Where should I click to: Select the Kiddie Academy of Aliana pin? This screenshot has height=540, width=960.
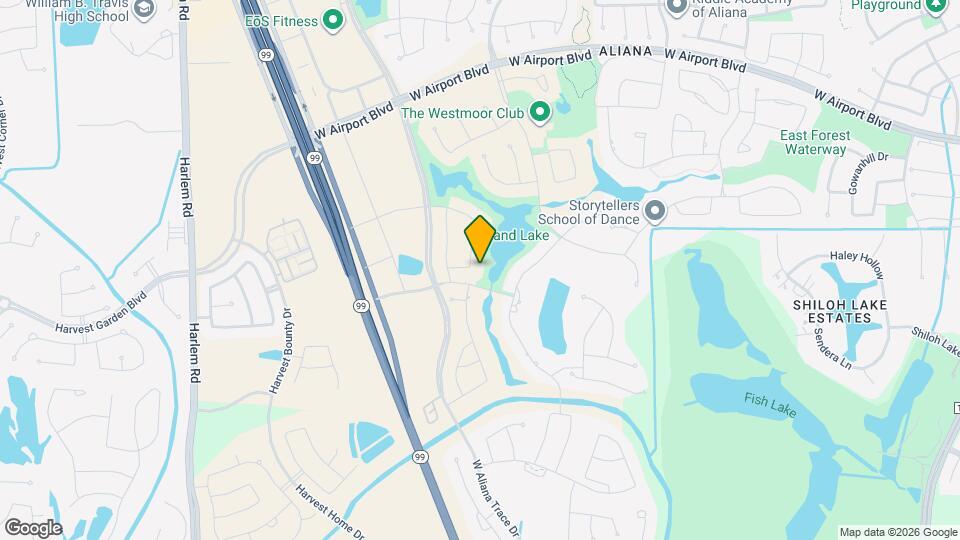(676, 6)
